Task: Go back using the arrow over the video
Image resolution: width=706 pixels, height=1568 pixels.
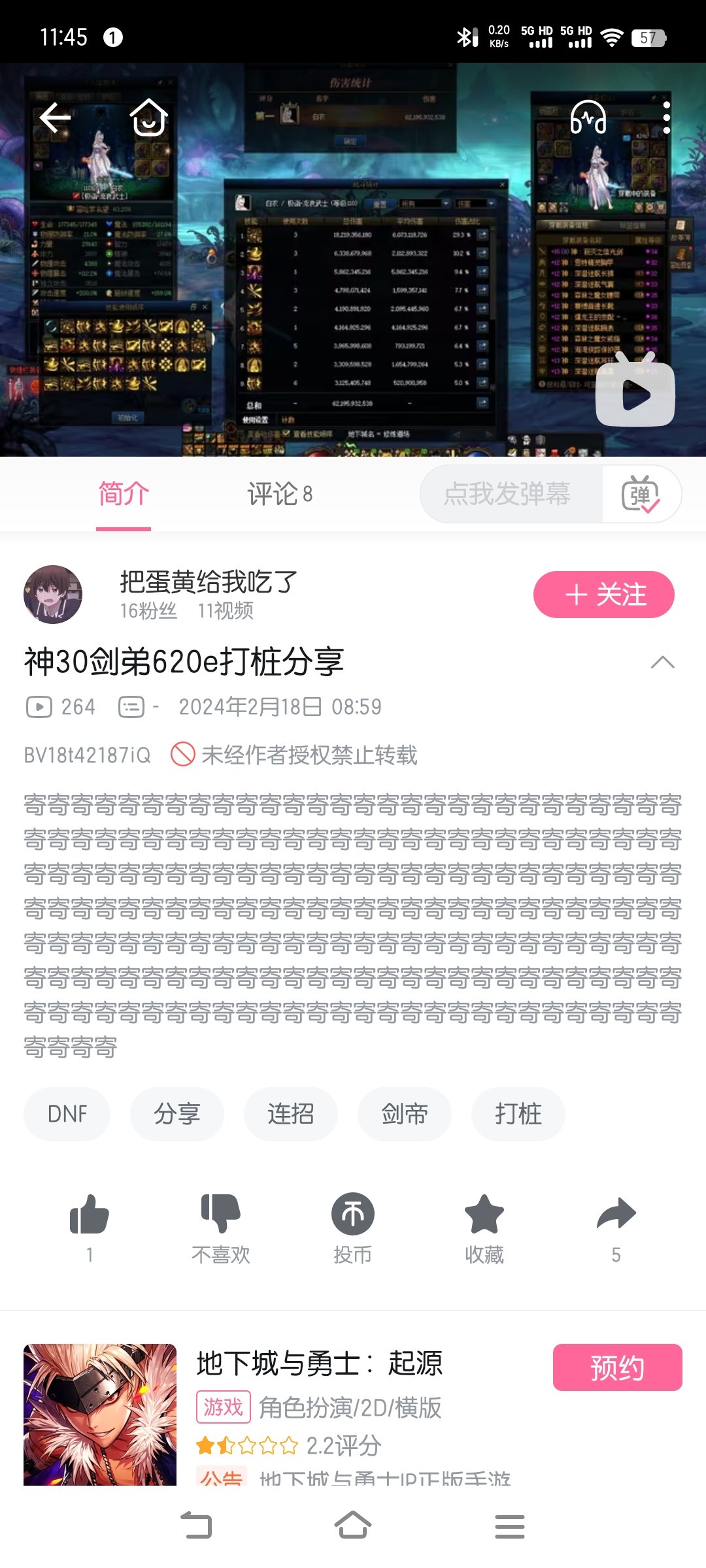Action: [55, 118]
